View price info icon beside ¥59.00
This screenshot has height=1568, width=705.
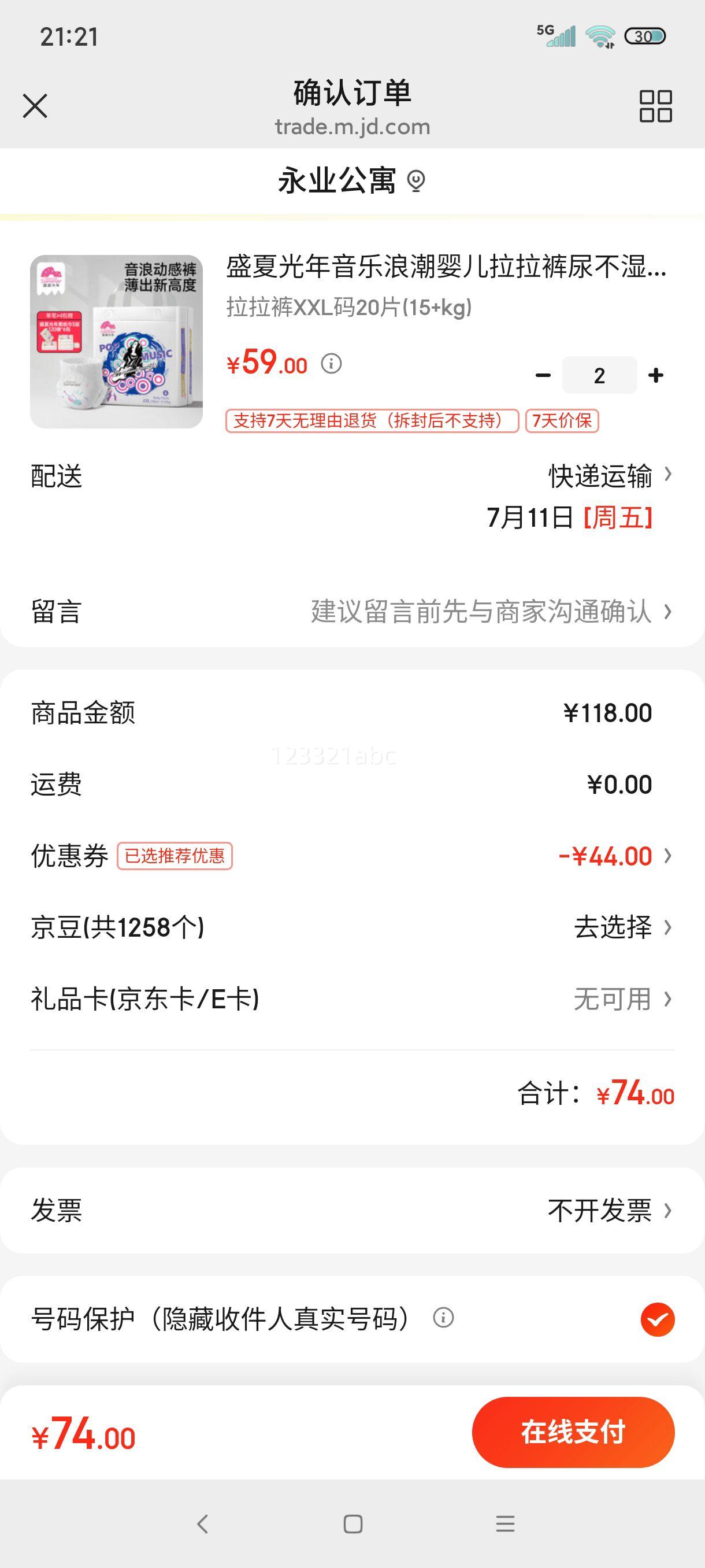[x=331, y=364]
